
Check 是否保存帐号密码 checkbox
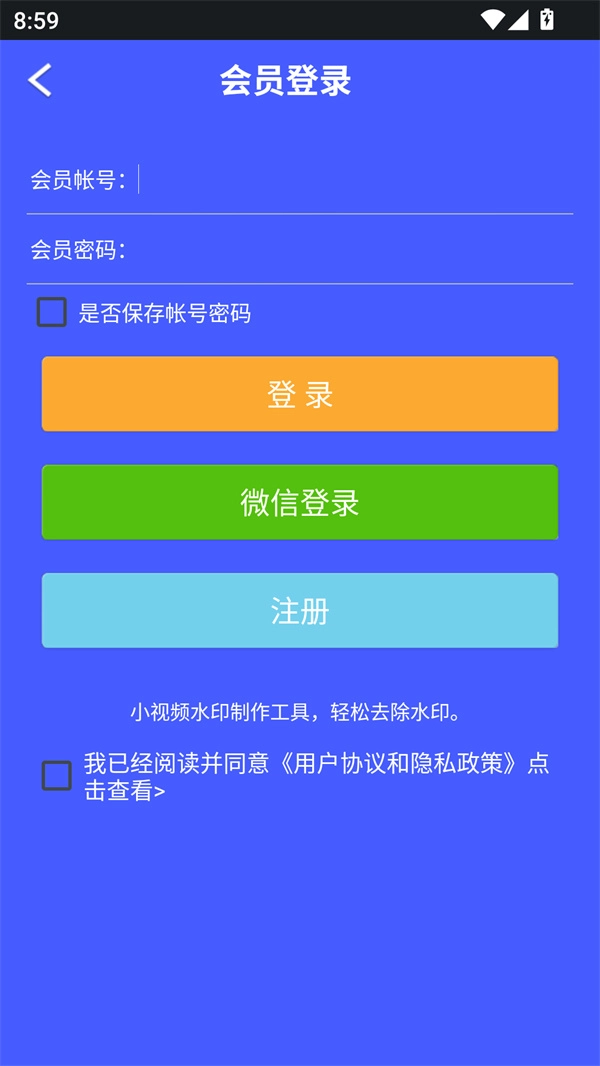click(x=52, y=313)
